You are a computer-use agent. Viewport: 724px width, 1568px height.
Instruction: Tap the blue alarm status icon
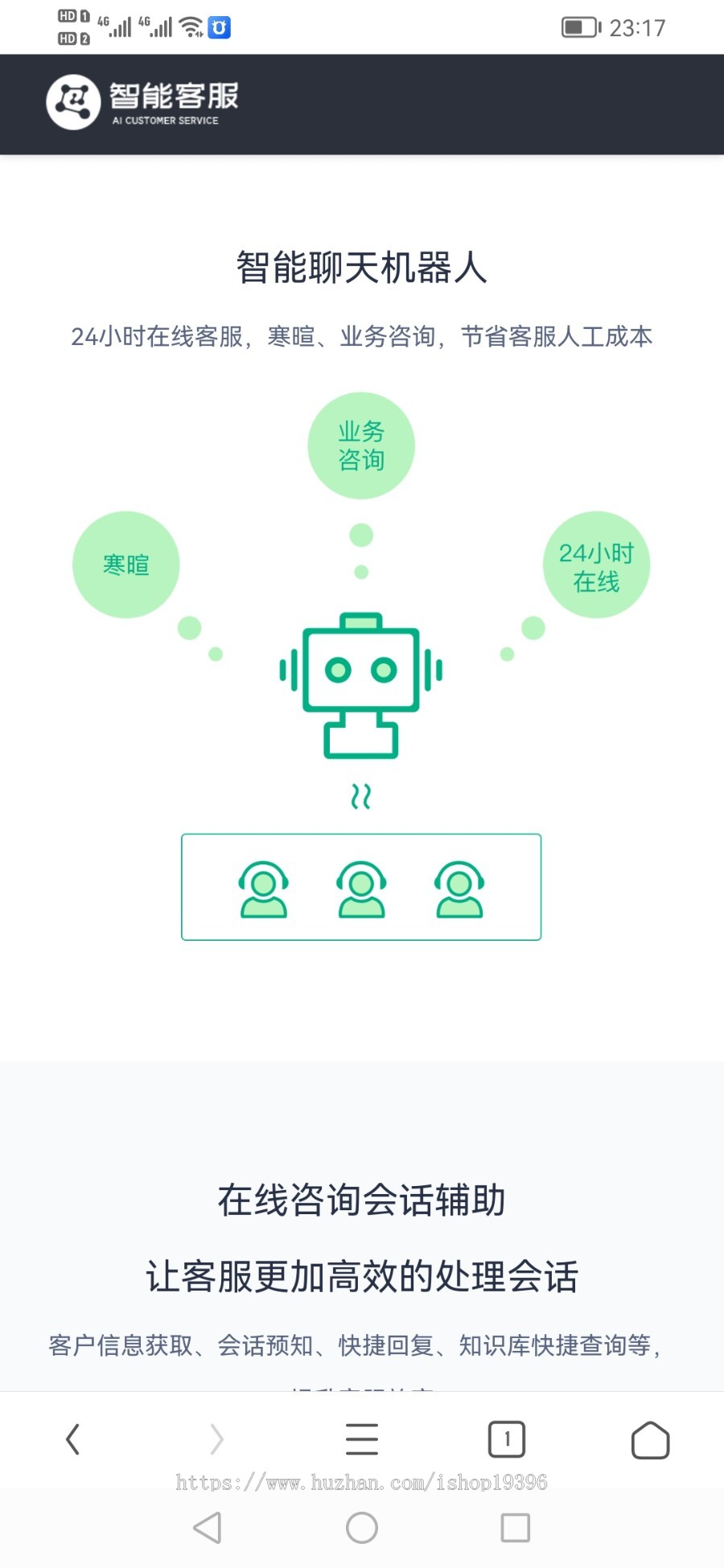(x=218, y=26)
